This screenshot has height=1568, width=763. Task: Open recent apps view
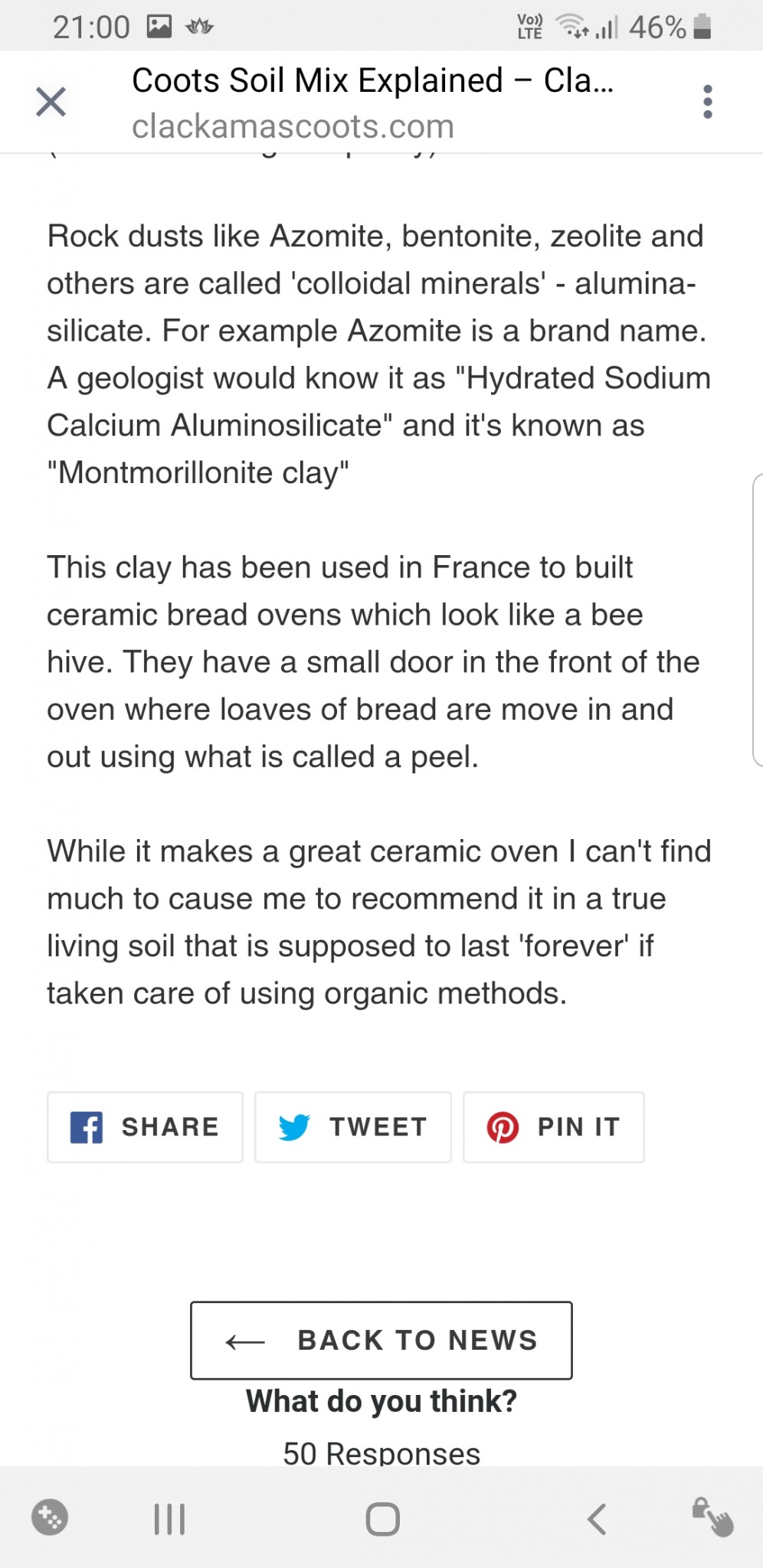pyautogui.click(x=169, y=1519)
